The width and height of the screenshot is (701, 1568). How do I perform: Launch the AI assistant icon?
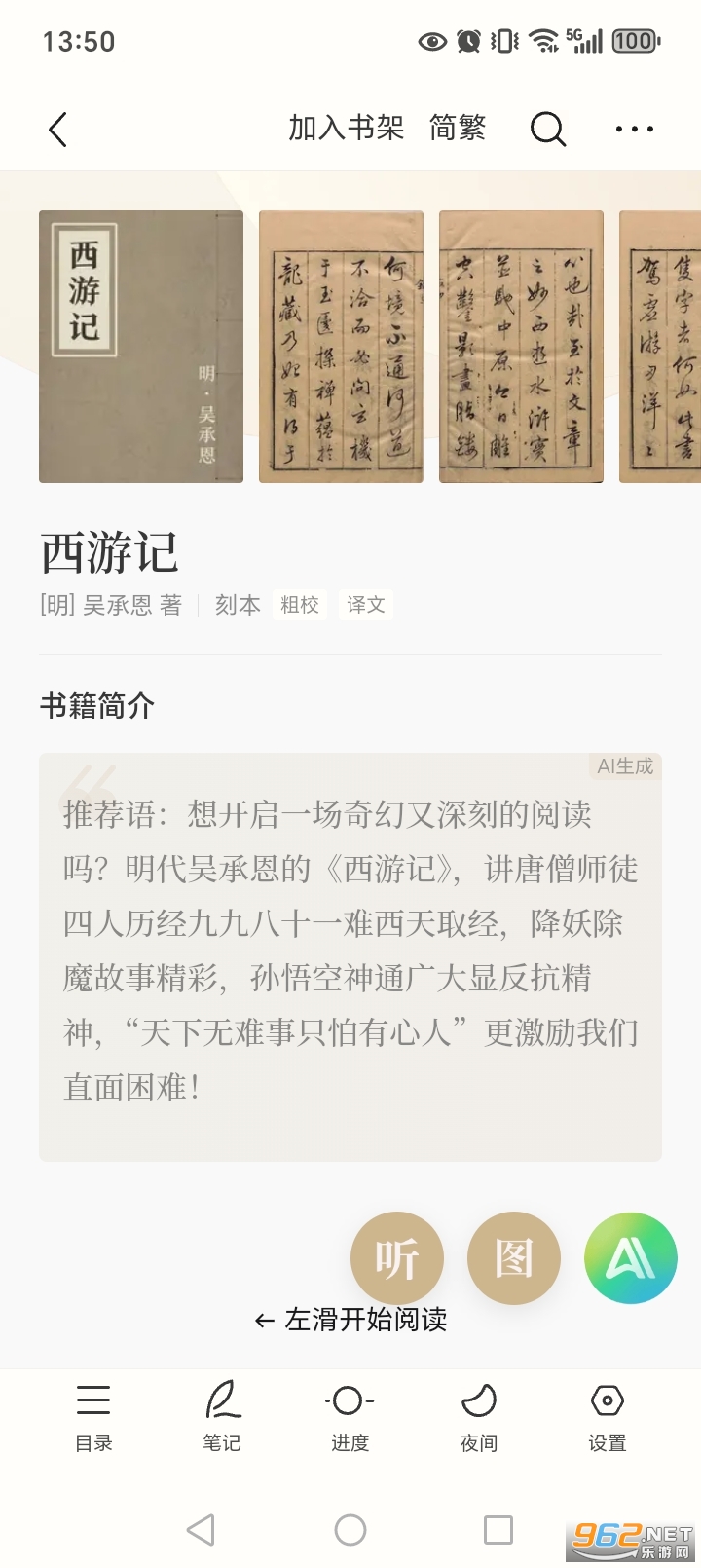click(631, 1257)
